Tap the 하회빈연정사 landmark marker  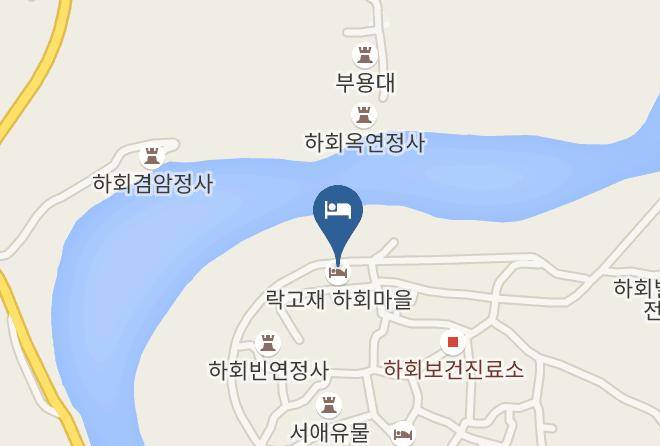pyautogui.click(x=268, y=343)
